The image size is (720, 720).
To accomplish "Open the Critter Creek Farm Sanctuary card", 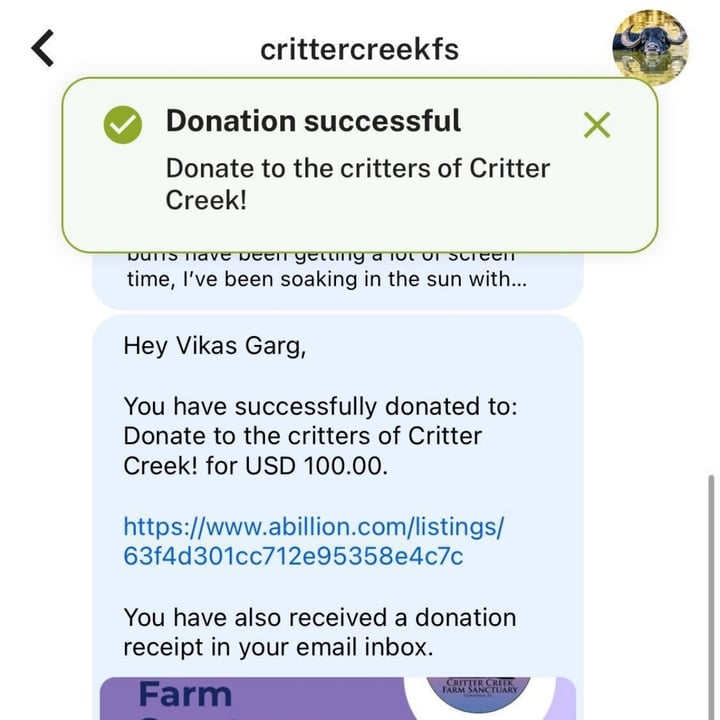I will point(337,699).
